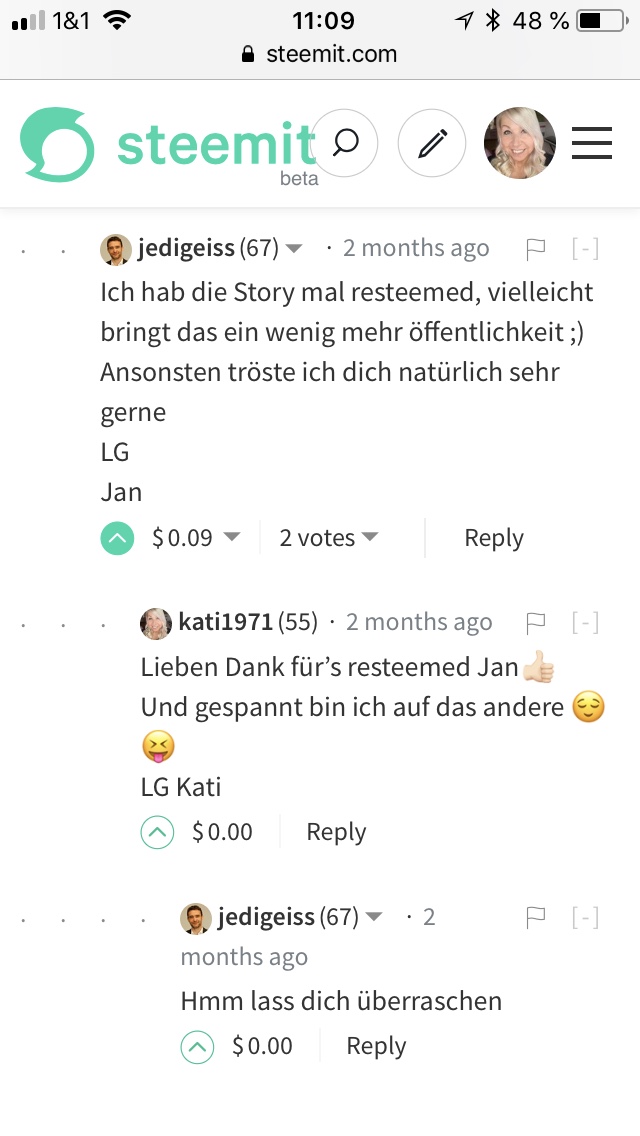
Task: Expand payout details for $0.09
Action: [231, 537]
